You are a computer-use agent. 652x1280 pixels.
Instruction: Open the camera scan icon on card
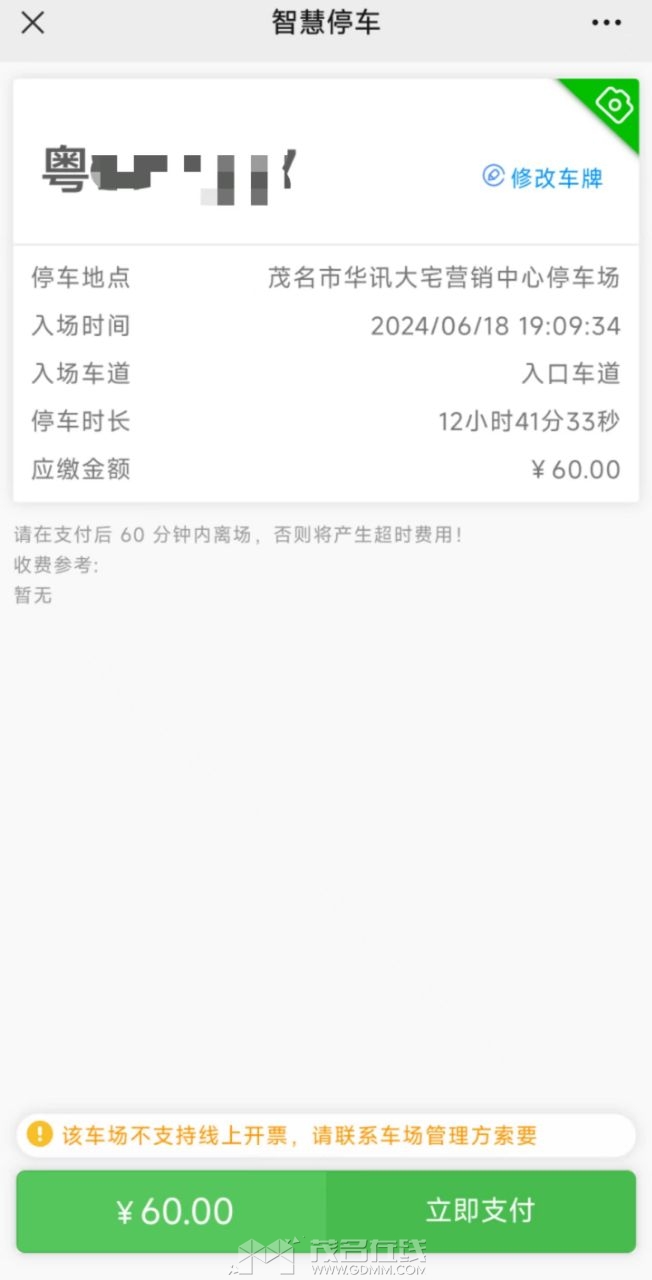tap(613, 104)
